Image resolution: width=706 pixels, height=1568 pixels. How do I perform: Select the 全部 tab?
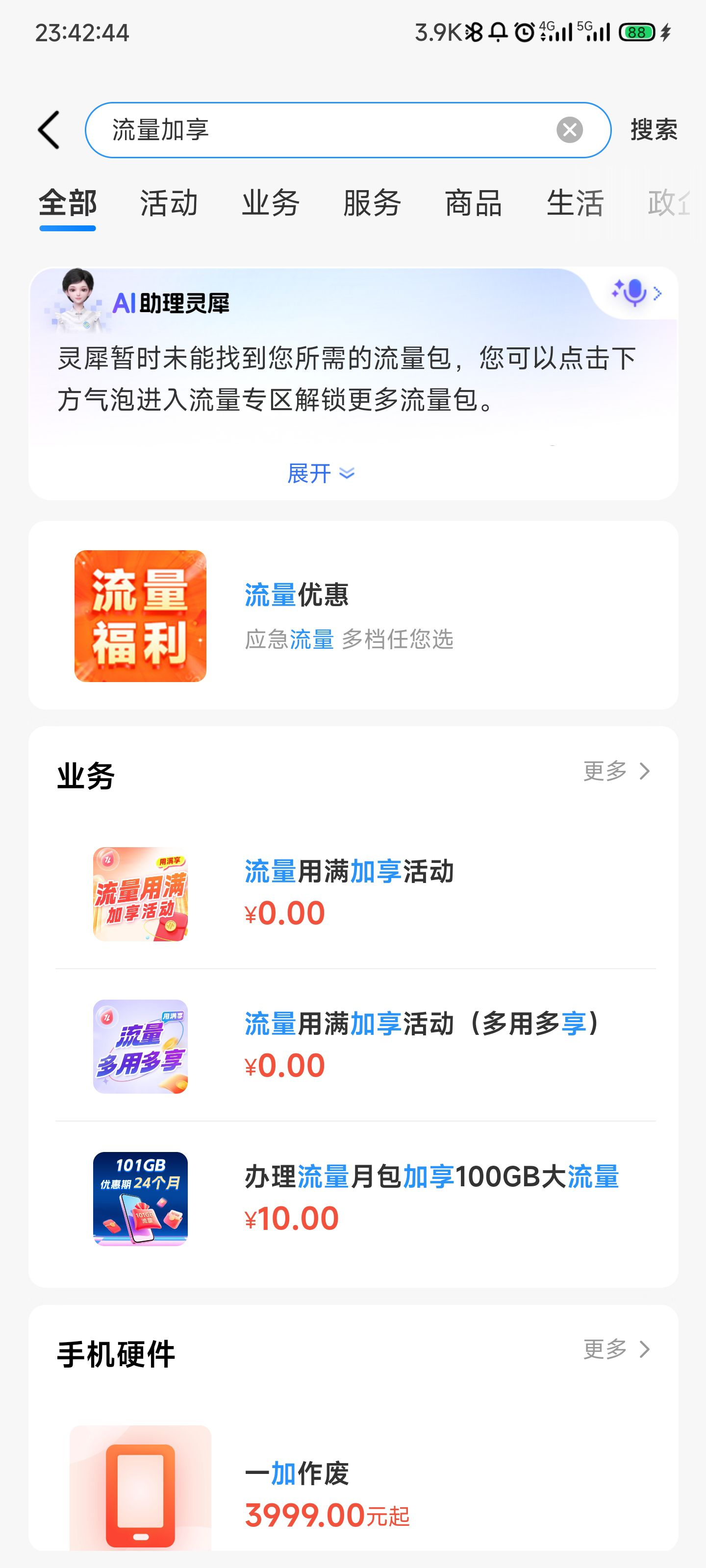tap(68, 203)
